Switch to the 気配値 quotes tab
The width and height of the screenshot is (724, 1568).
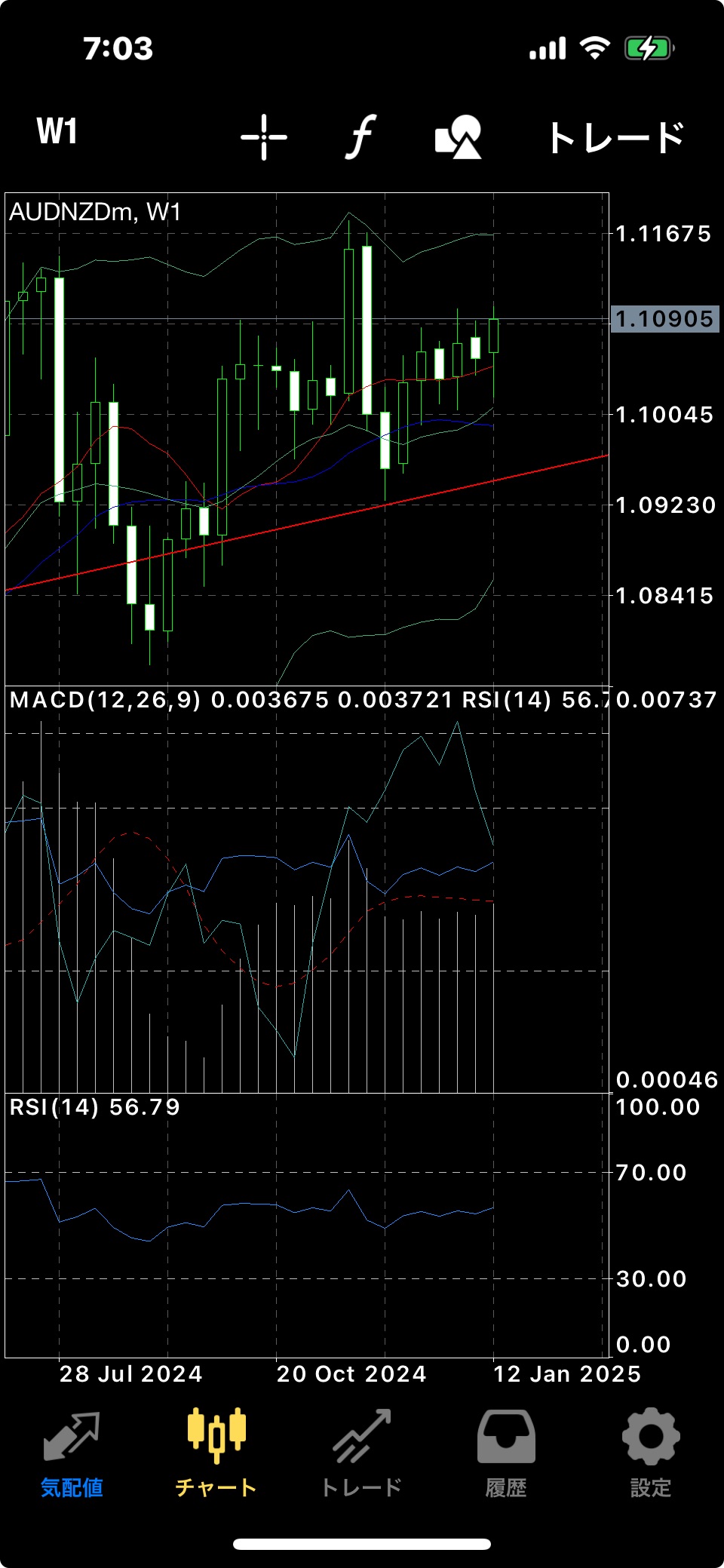(x=72, y=1454)
